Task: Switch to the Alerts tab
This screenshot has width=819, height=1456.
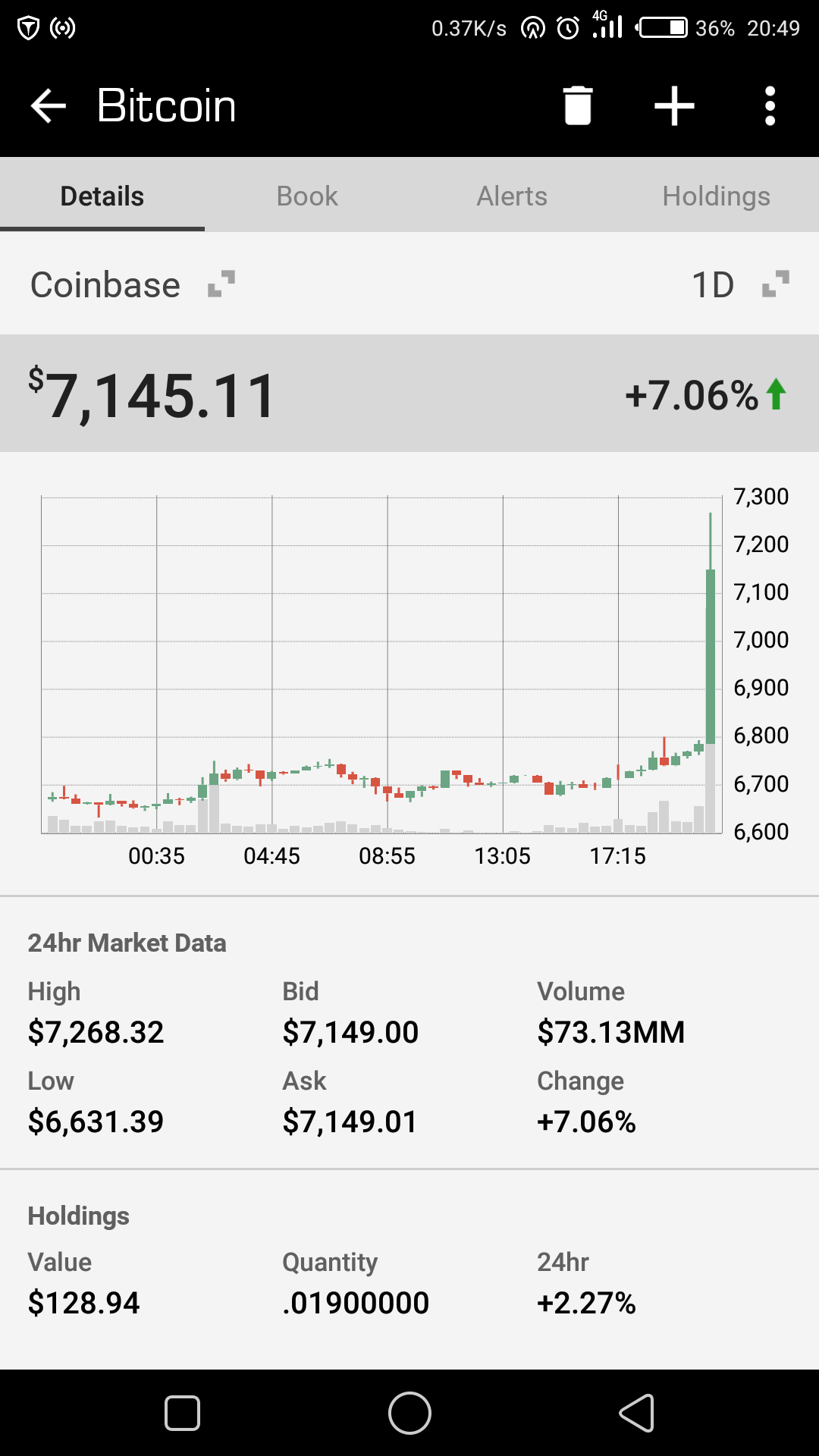Action: 512,196
